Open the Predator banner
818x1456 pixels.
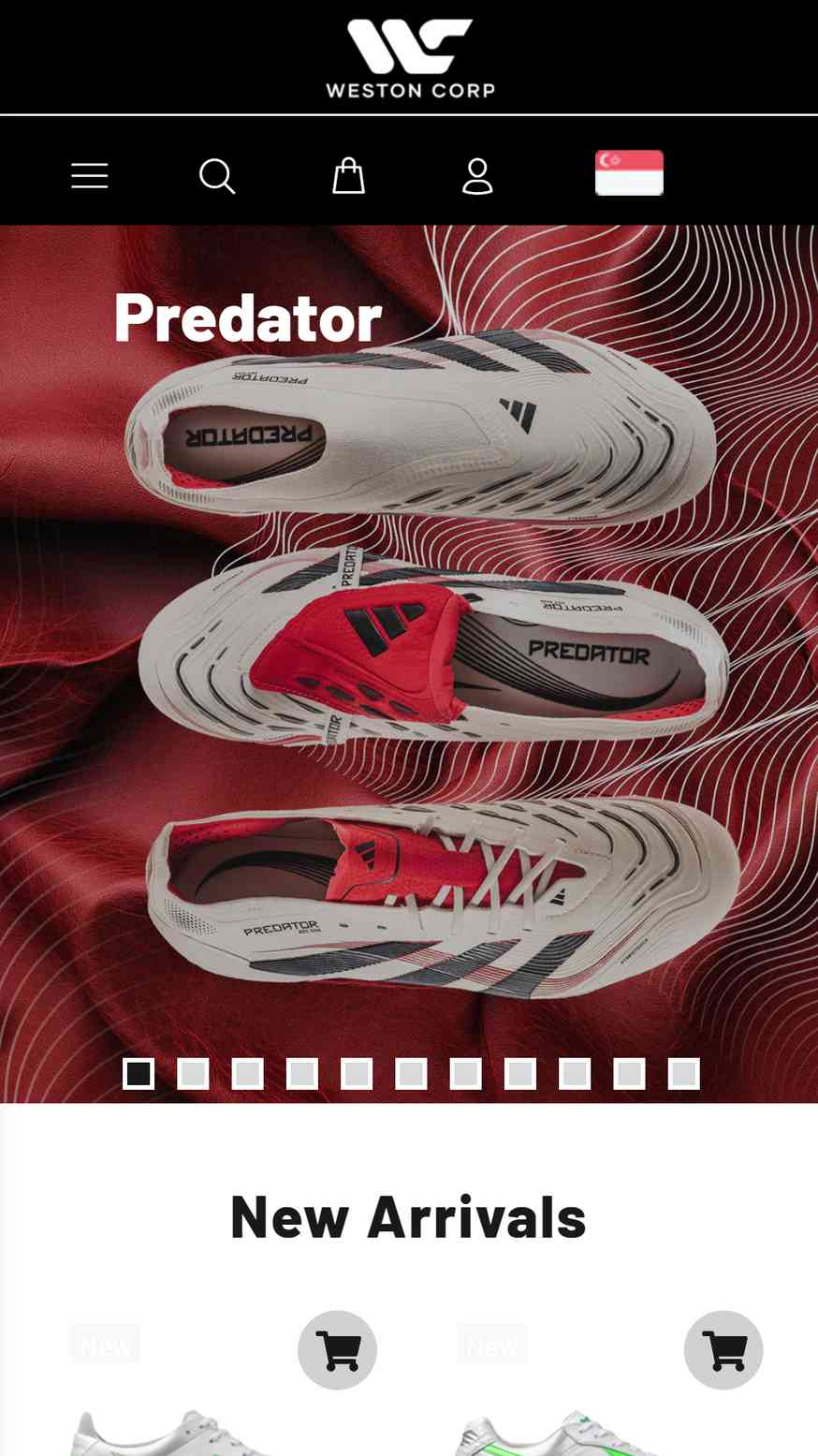(409, 655)
